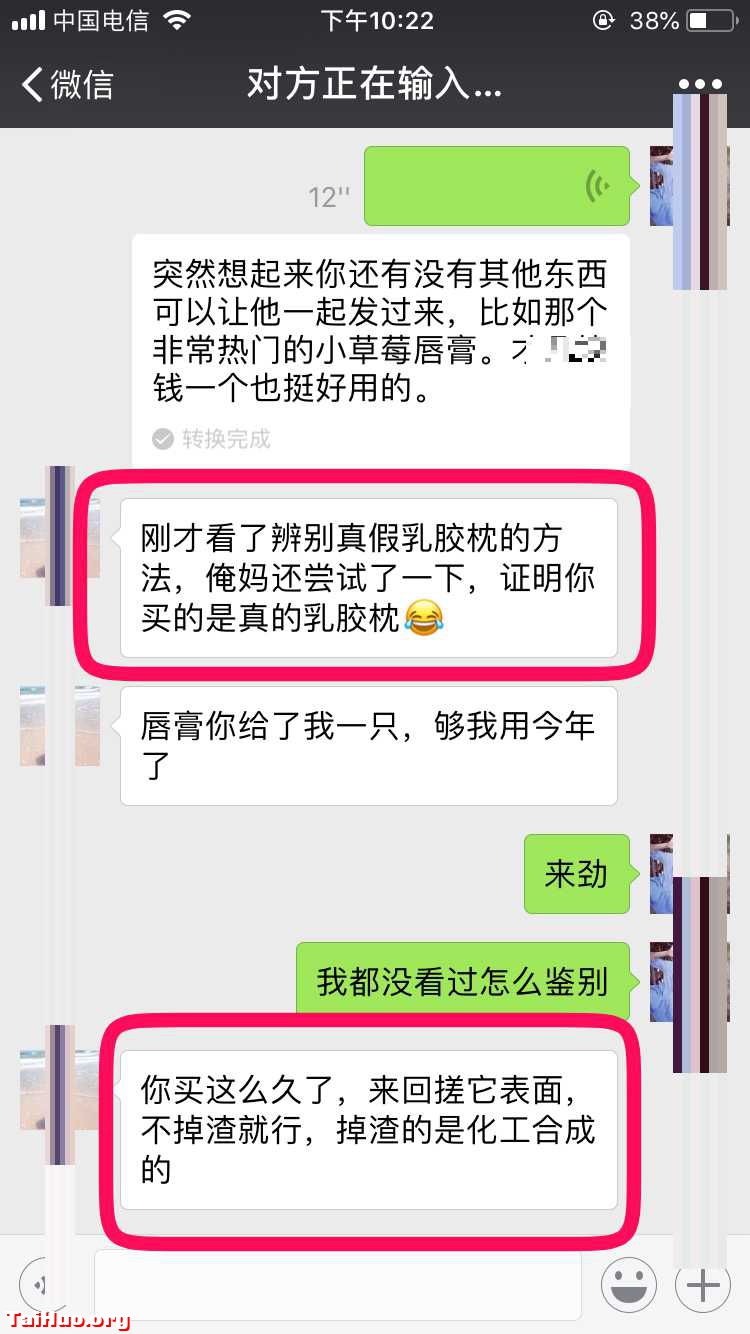750x1334 pixels.
Task: Open the plus attachment menu
Action: click(703, 1284)
